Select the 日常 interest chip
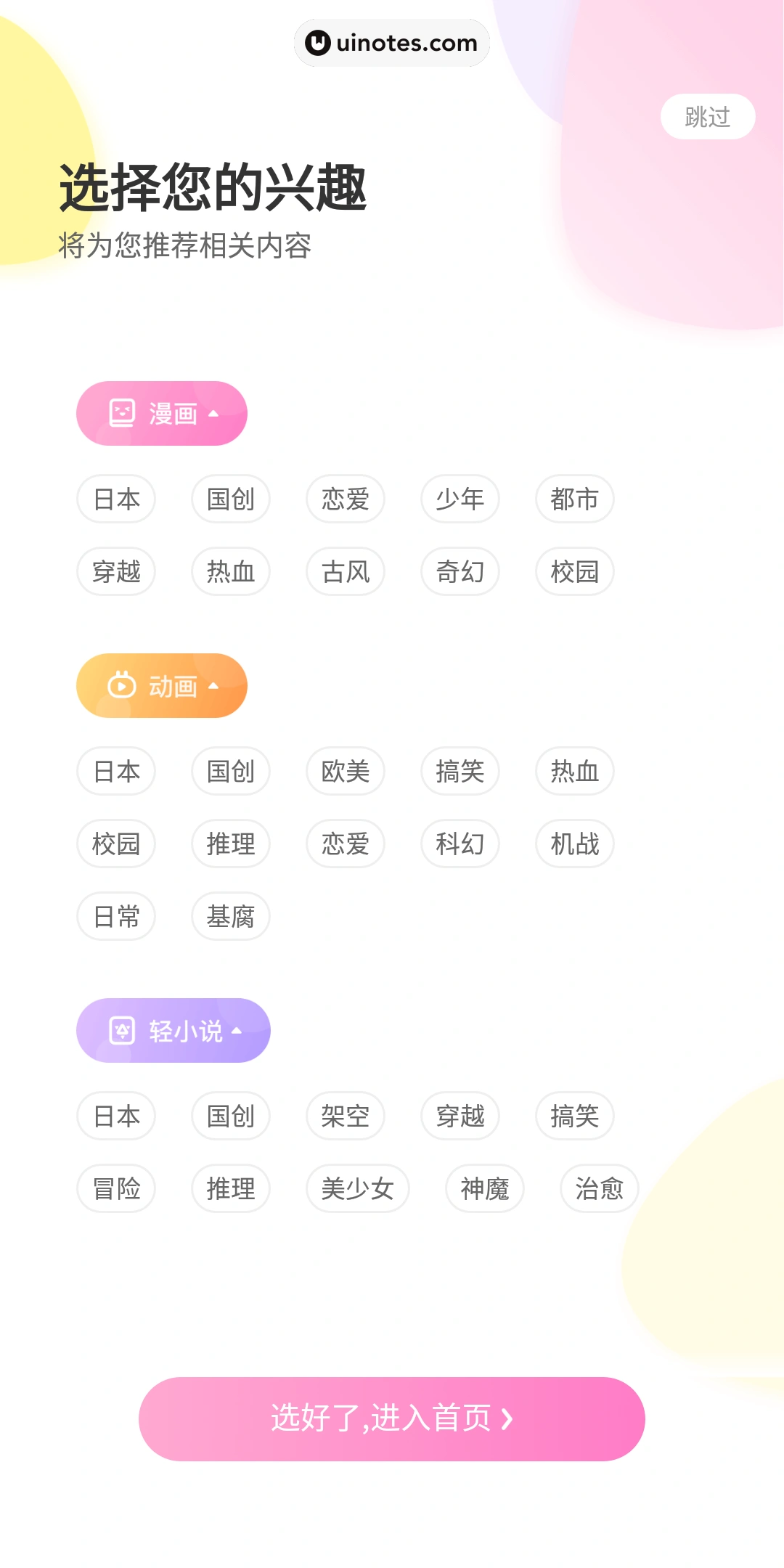 pyautogui.click(x=116, y=917)
